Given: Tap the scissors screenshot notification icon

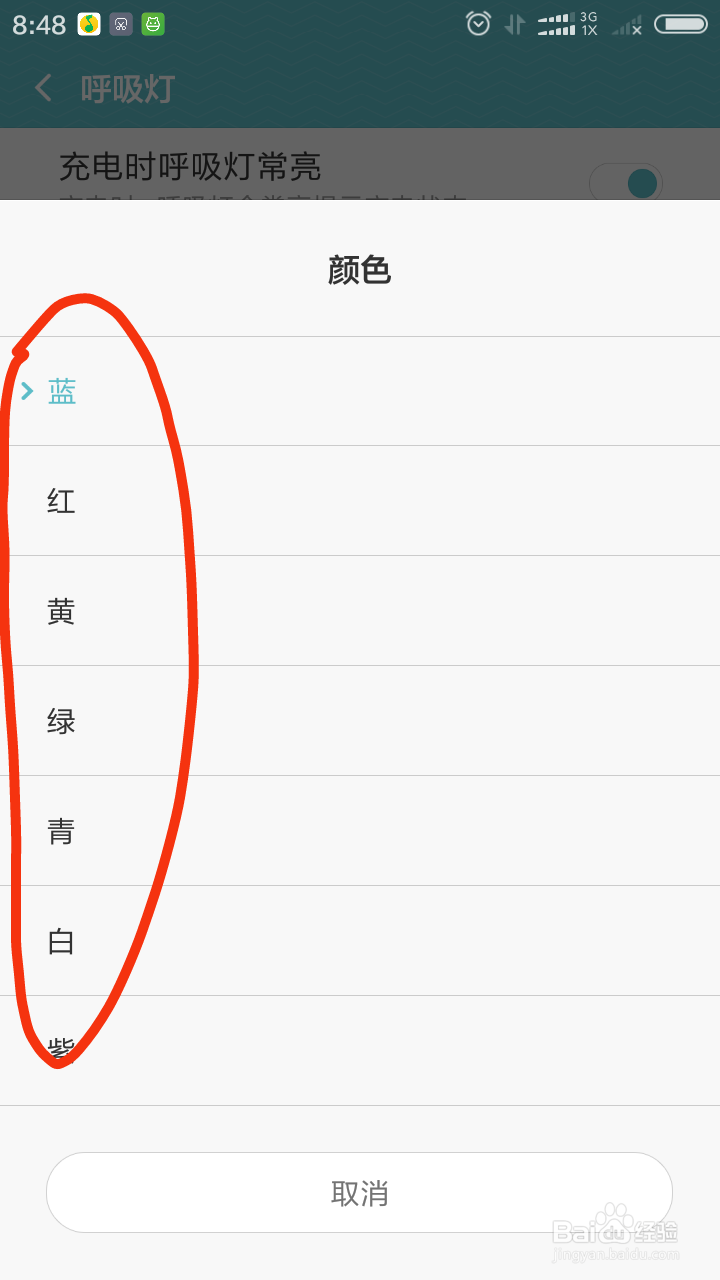Looking at the screenshot, I should coord(120,22).
